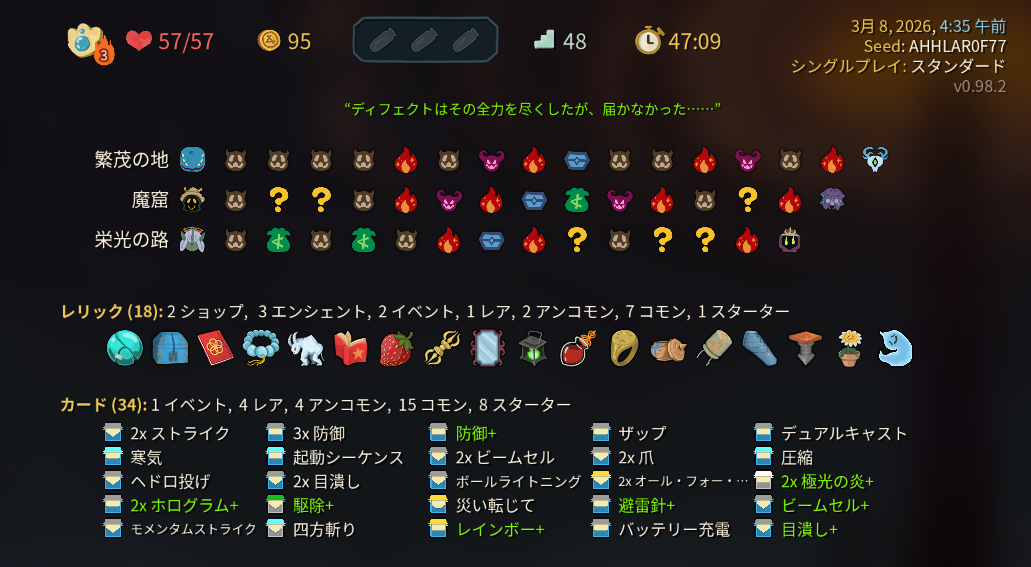
Task: Tap the potted flower relic
Action: tap(850, 348)
